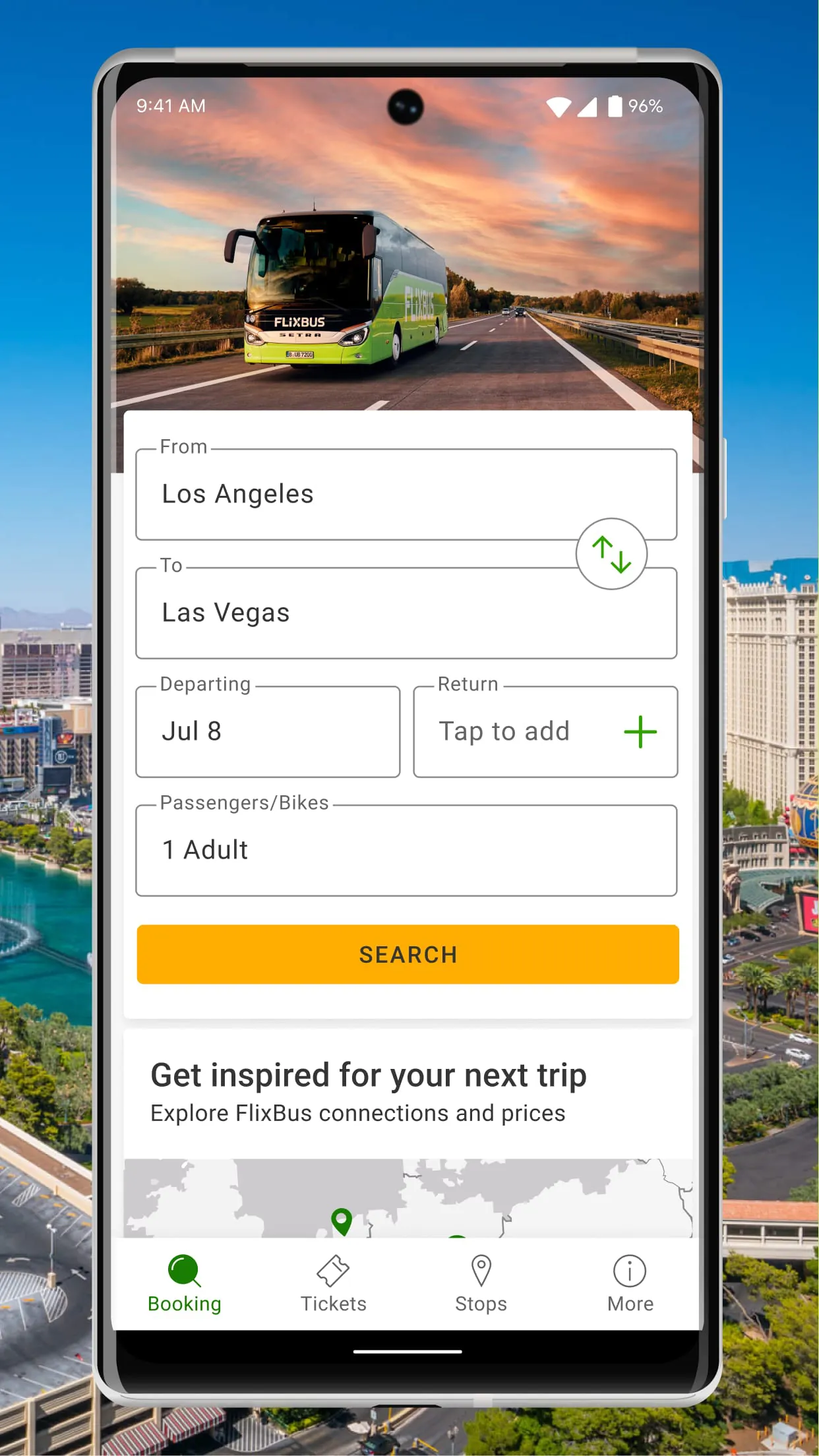The image size is (819, 1456).
Task: Tap the More info icon
Action: (x=629, y=1269)
